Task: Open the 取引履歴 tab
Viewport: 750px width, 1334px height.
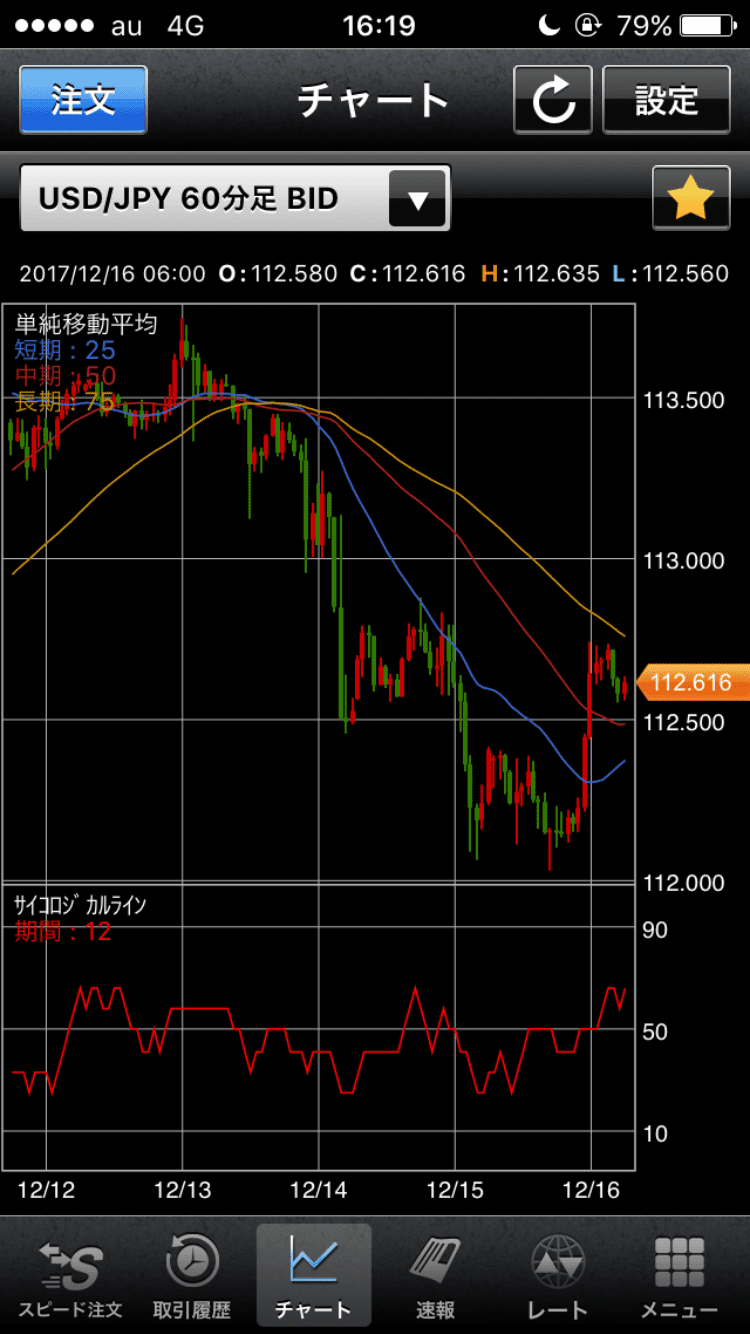Action: point(192,1275)
